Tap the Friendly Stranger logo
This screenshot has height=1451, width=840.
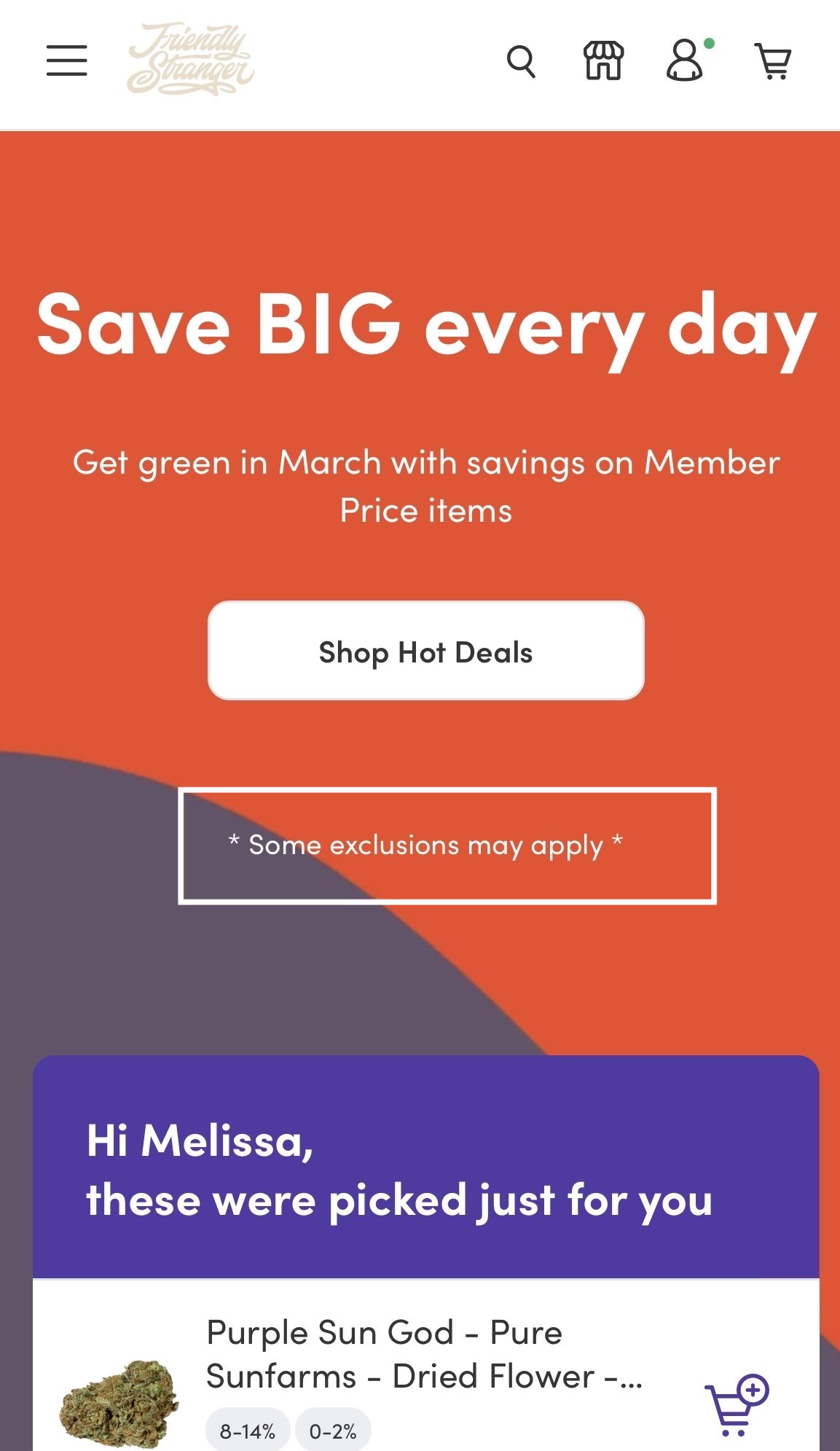point(190,60)
